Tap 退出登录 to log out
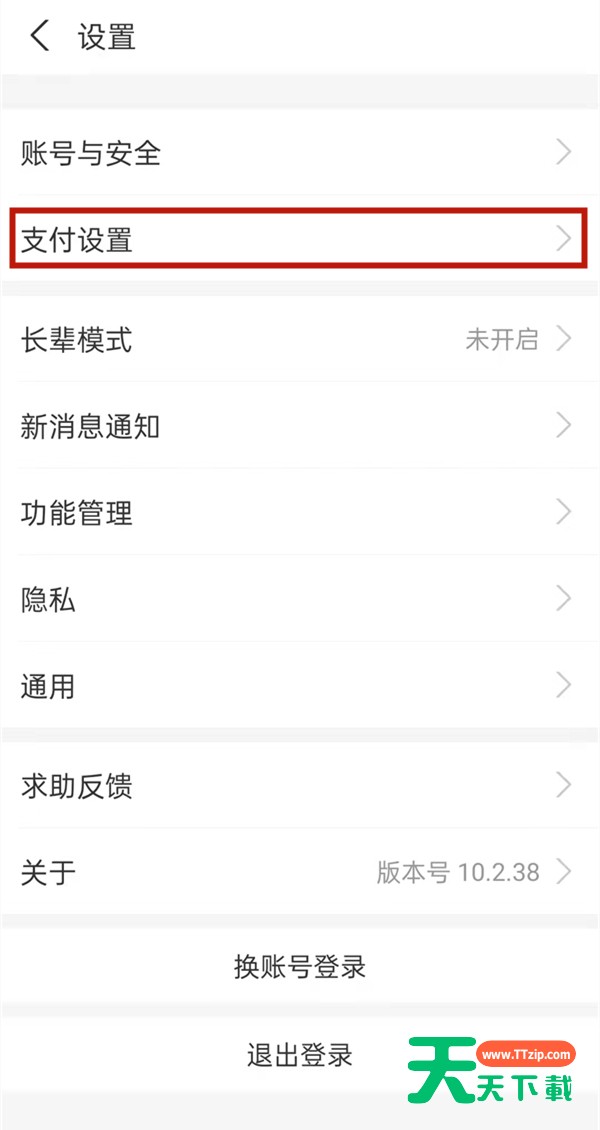The height and width of the screenshot is (1130, 600). [300, 1054]
